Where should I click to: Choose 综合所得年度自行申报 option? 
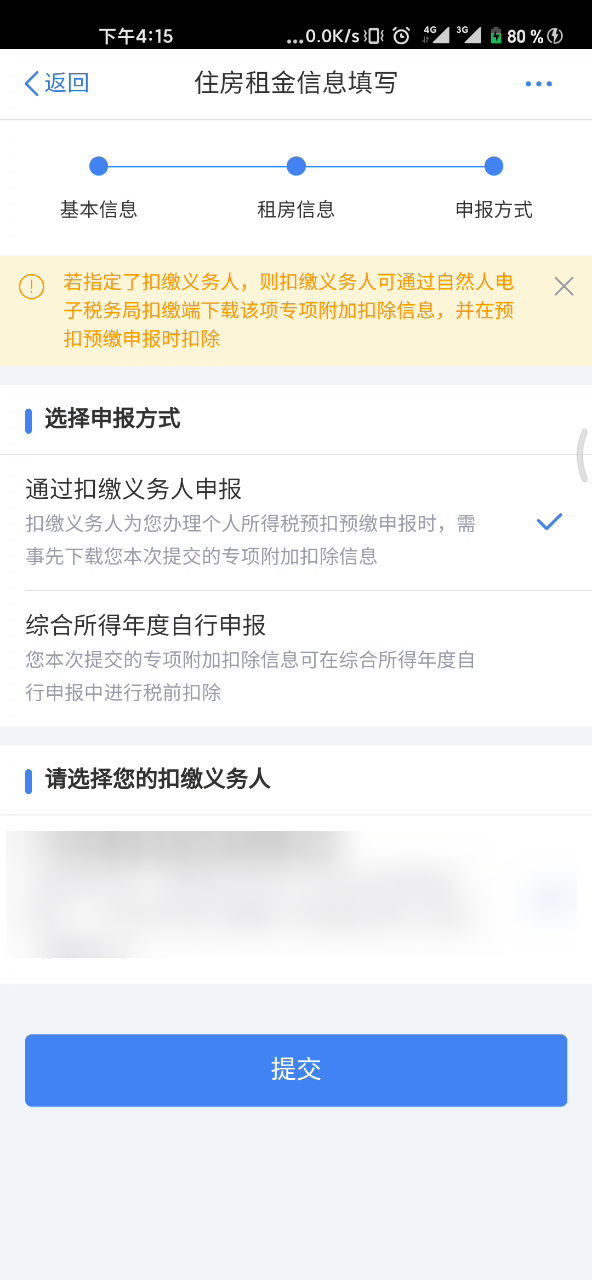296,658
